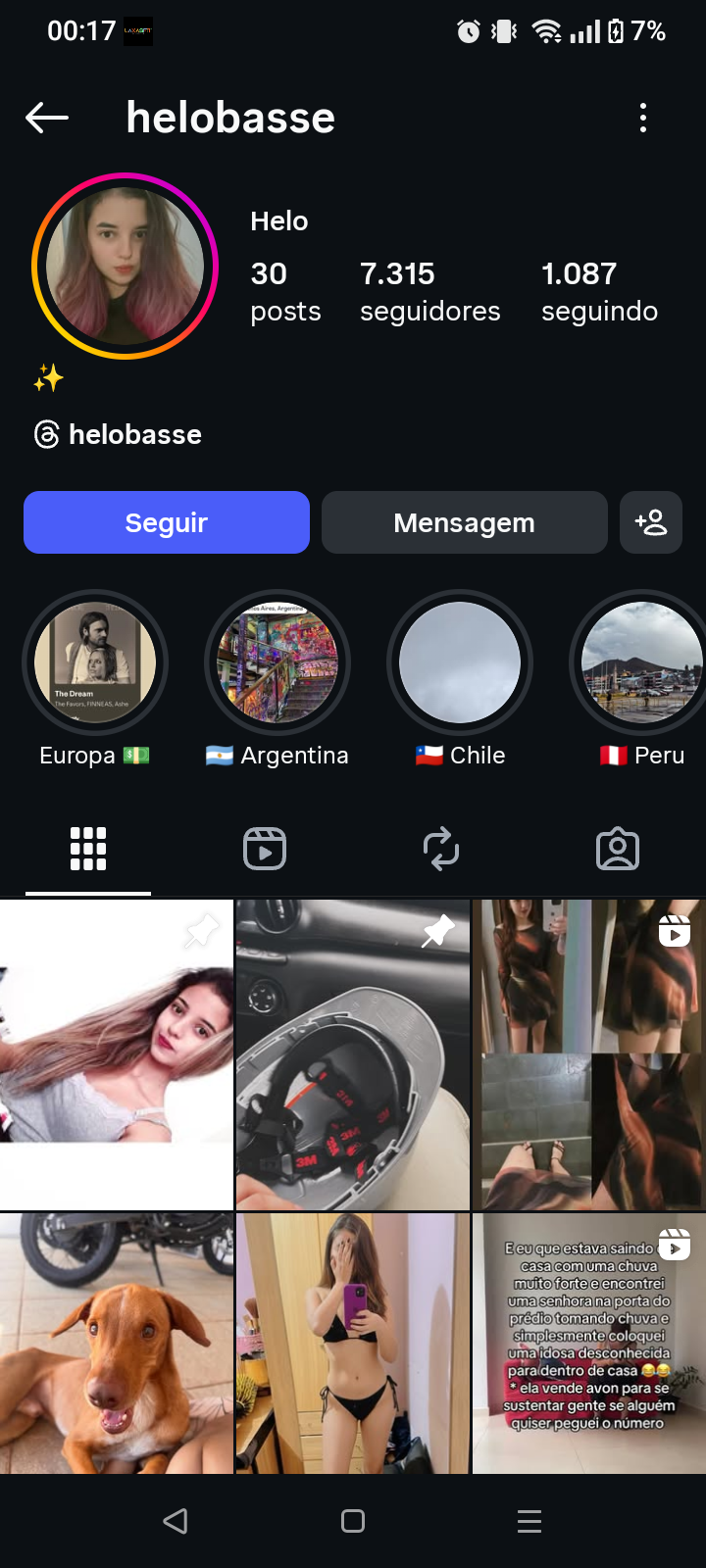This screenshot has height=1568, width=706.
Task: Open the pinned 3M helmet post
Action: click(x=353, y=1054)
